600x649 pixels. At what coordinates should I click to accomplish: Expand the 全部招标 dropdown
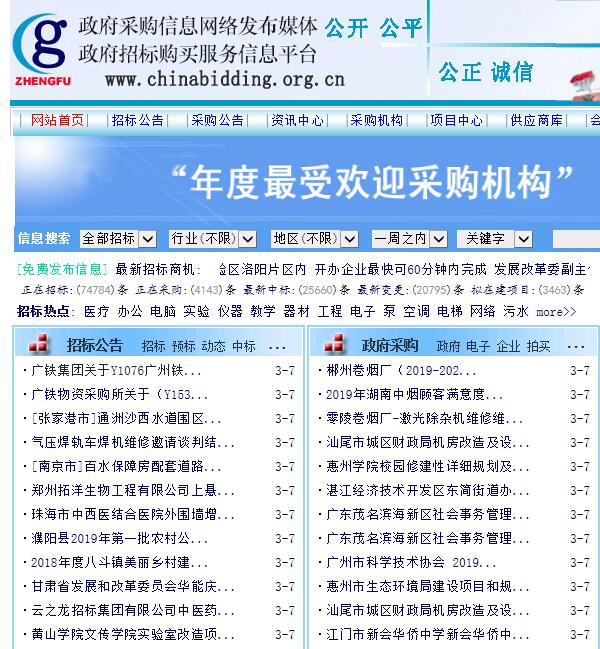click(x=118, y=239)
